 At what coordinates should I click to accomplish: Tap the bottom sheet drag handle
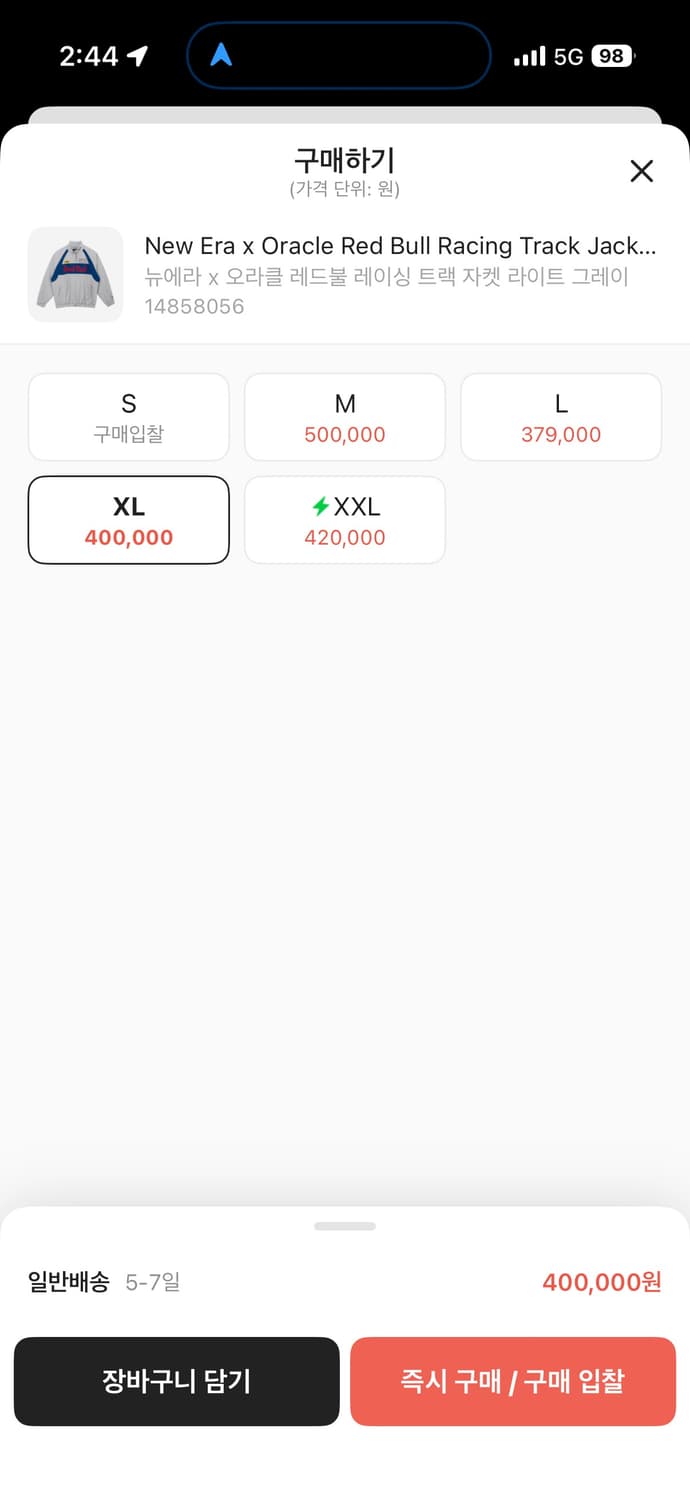pos(345,1226)
